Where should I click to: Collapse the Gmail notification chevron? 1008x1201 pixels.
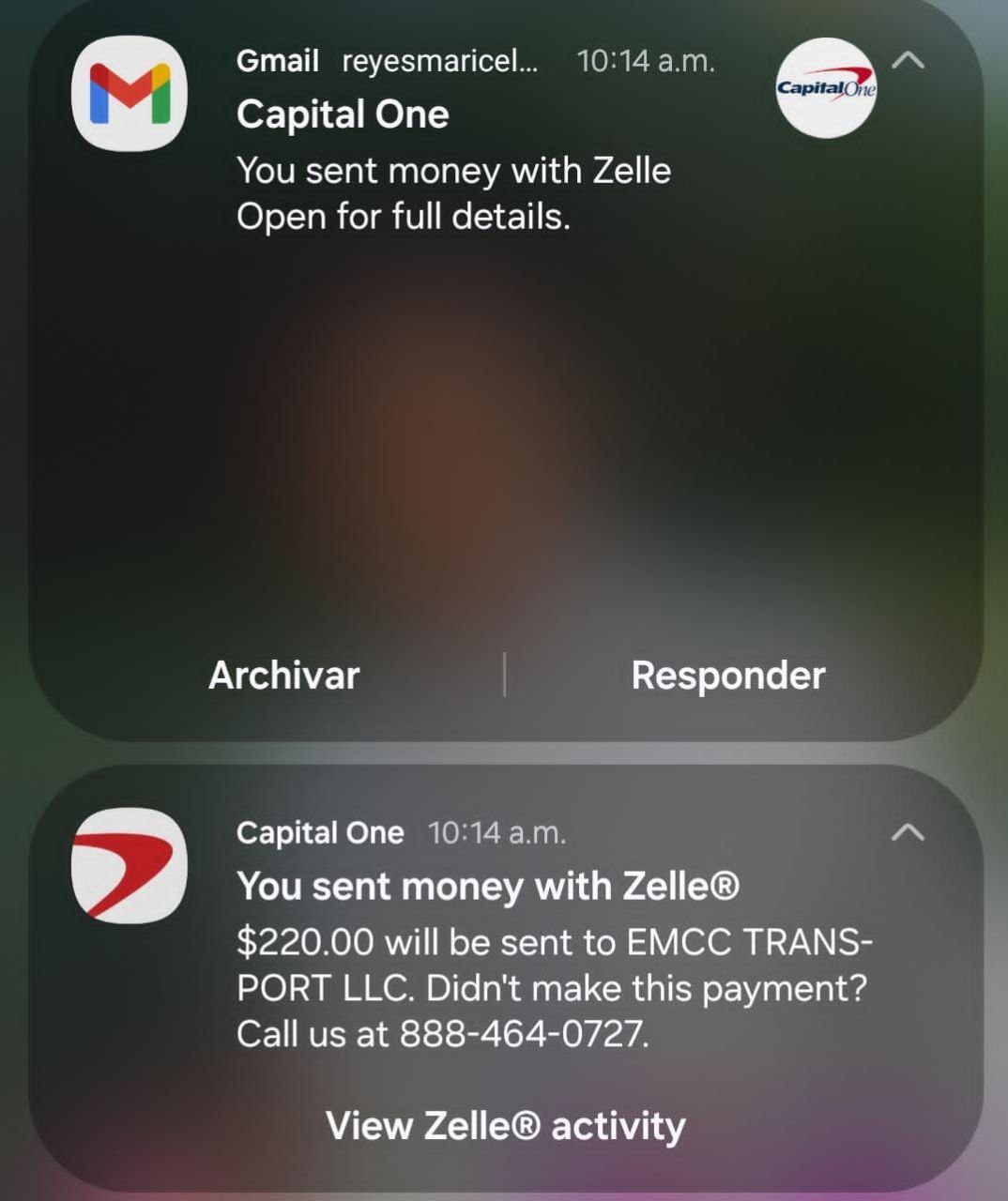[907, 62]
